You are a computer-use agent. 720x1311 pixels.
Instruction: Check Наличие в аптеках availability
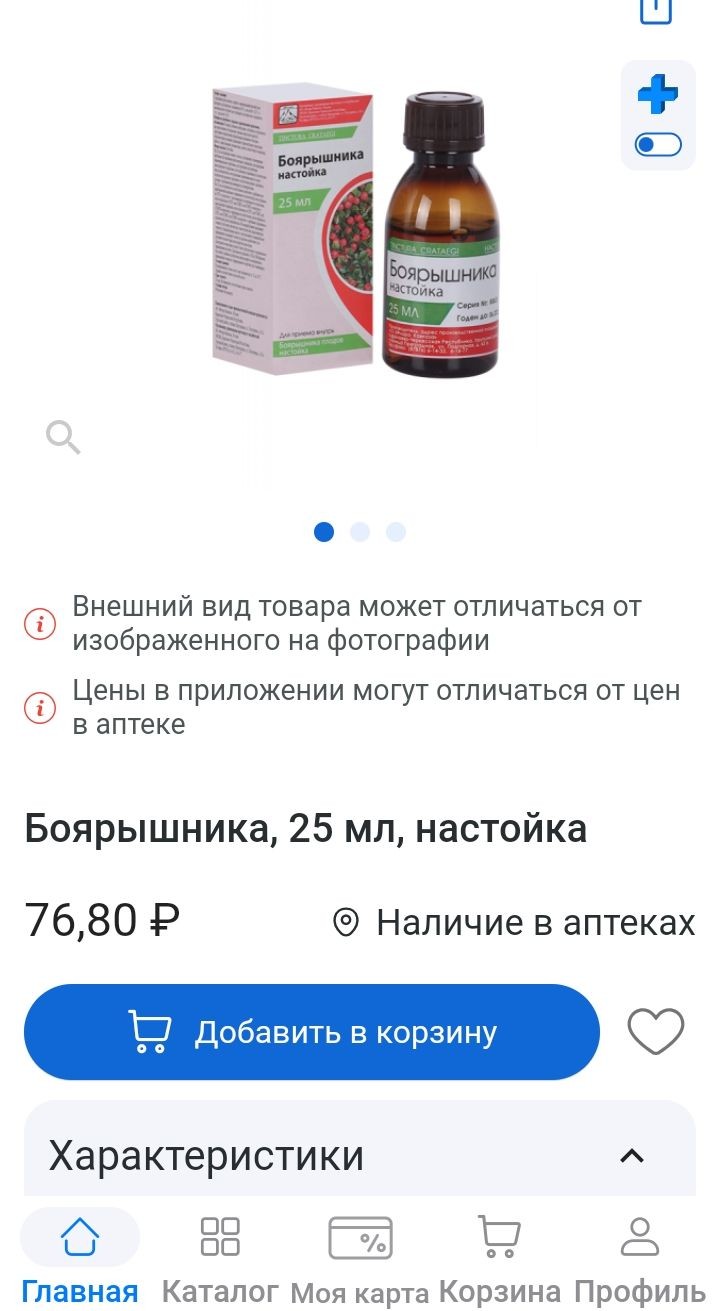point(513,922)
